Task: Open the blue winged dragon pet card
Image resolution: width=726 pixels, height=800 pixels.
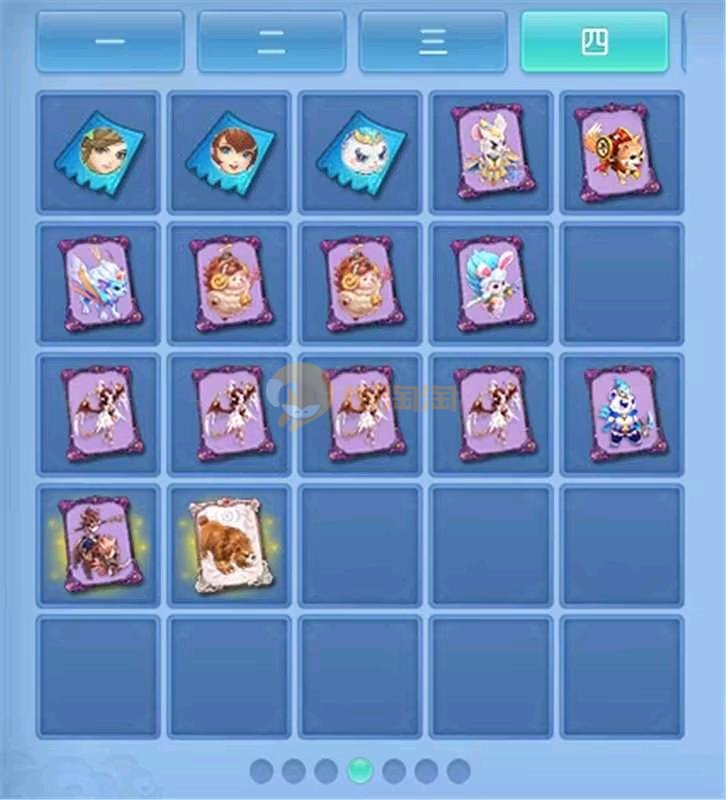Action: (98, 284)
